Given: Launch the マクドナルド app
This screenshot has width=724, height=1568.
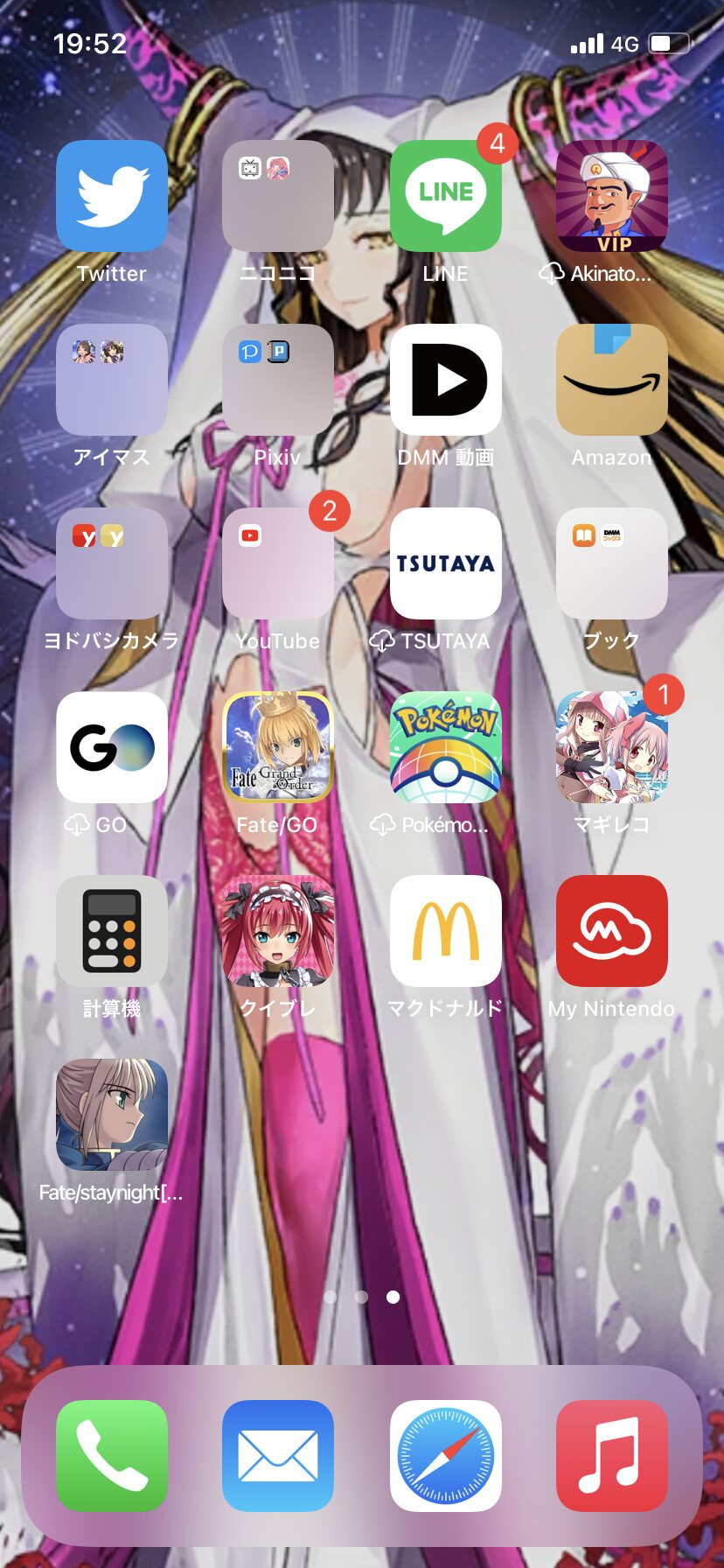Looking at the screenshot, I should click(445, 931).
